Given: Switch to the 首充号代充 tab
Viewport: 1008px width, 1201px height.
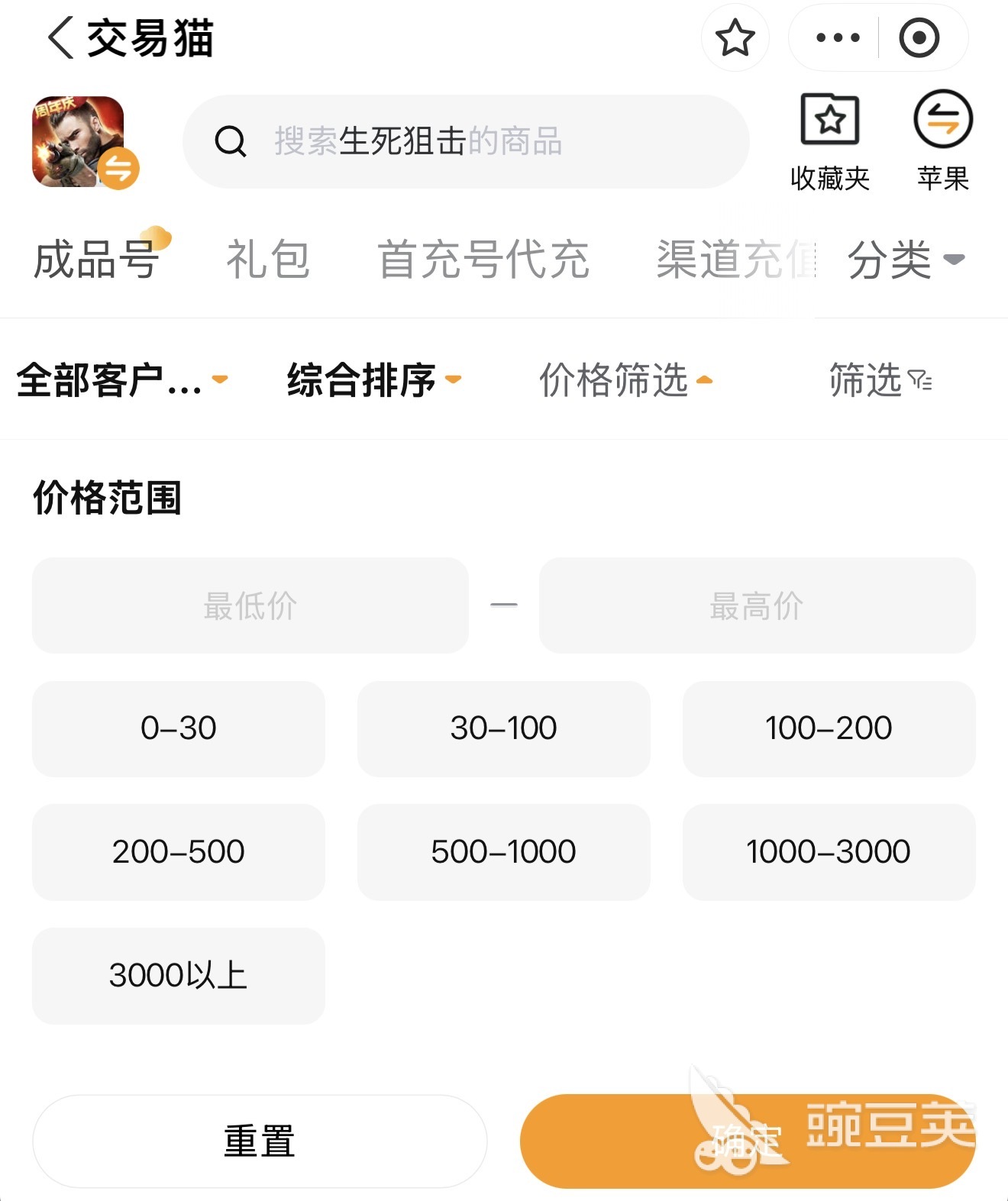Looking at the screenshot, I should pyautogui.click(x=483, y=260).
